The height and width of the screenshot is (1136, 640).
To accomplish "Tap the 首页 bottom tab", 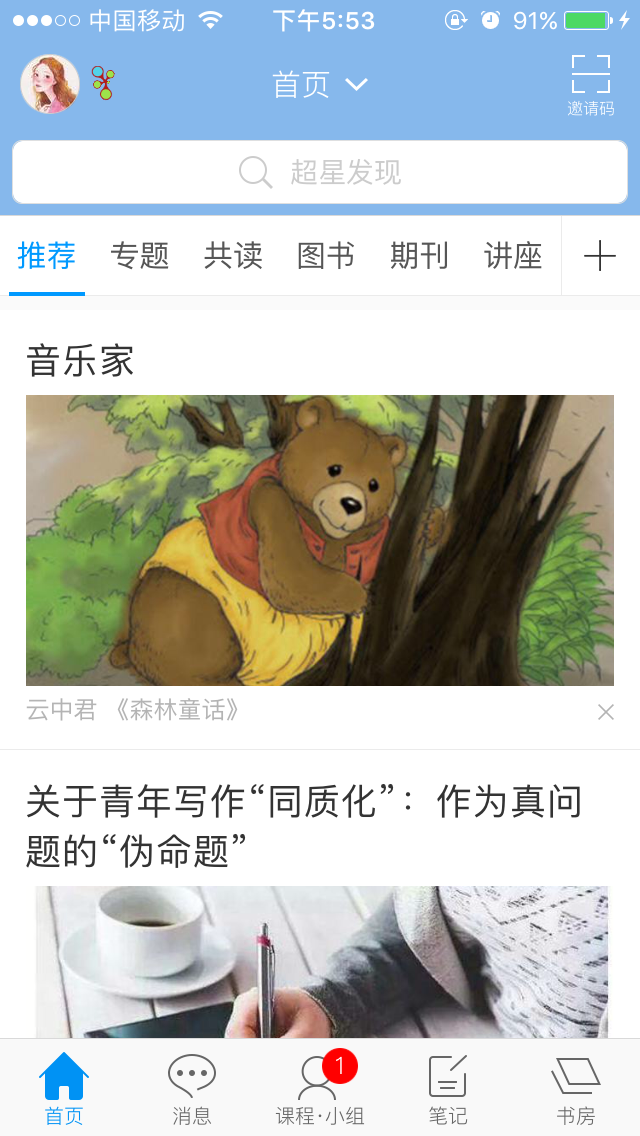I will click(x=64, y=1088).
